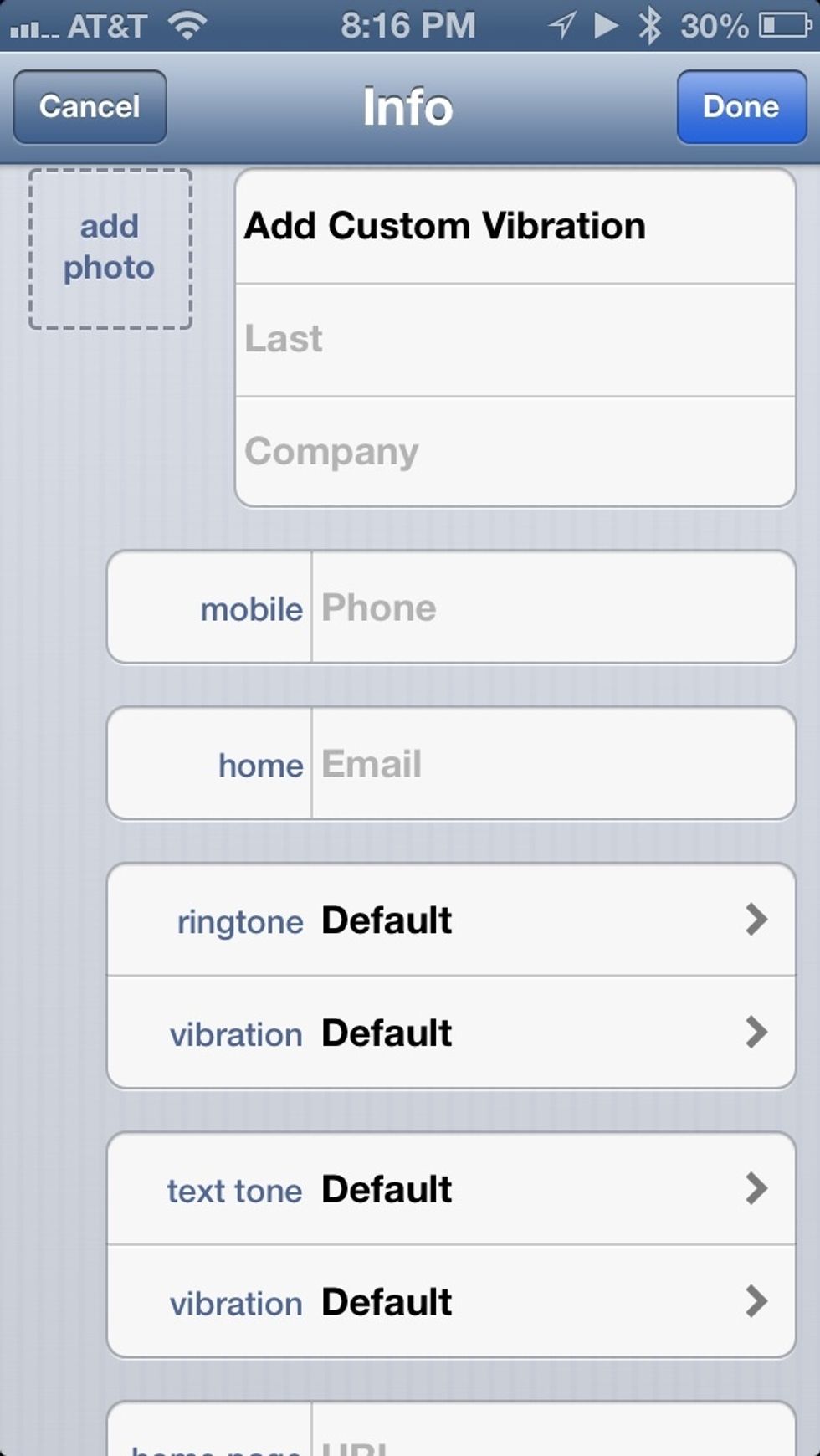The image size is (820, 1456).
Task: Open the ringtone setting
Action: click(x=451, y=920)
